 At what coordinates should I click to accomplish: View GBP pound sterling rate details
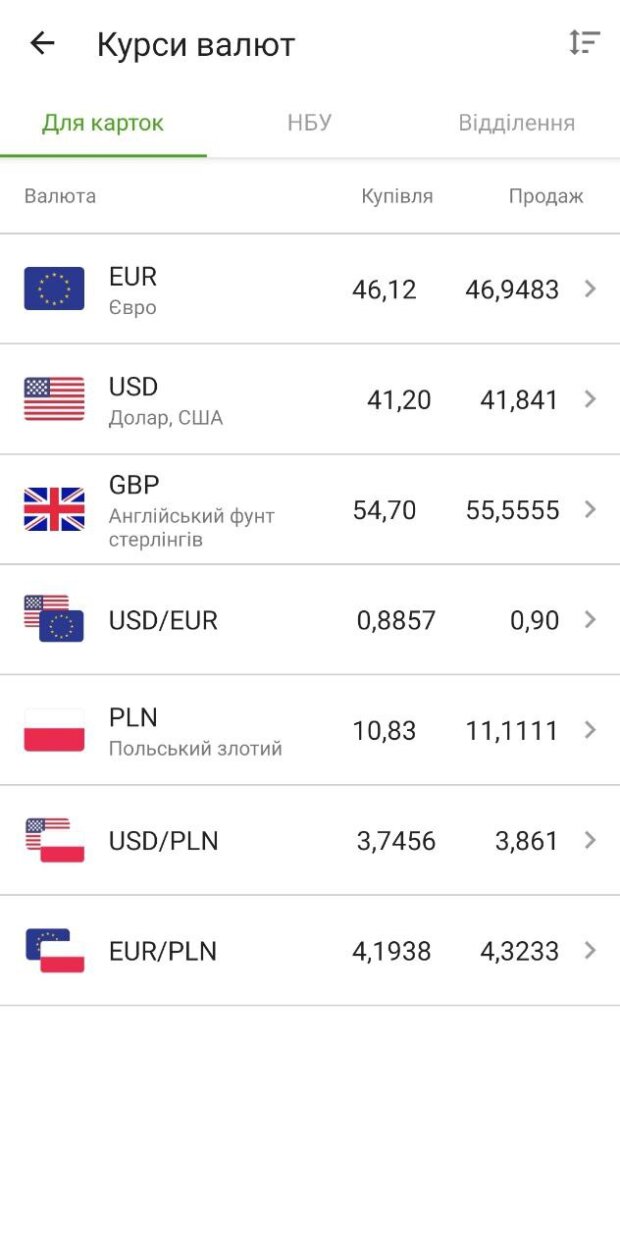click(x=310, y=510)
